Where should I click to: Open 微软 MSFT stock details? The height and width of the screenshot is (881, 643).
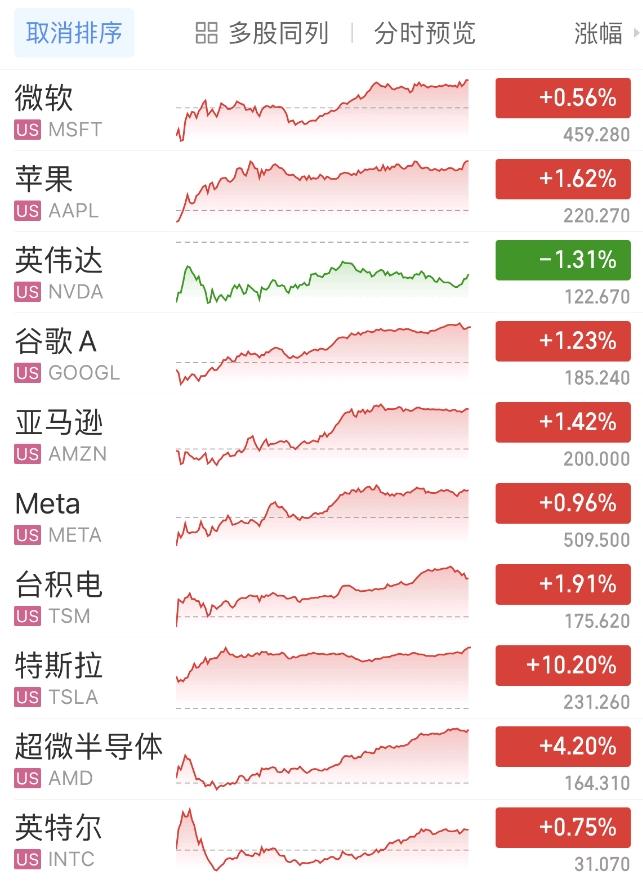pyautogui.click(x=60, y=110)
